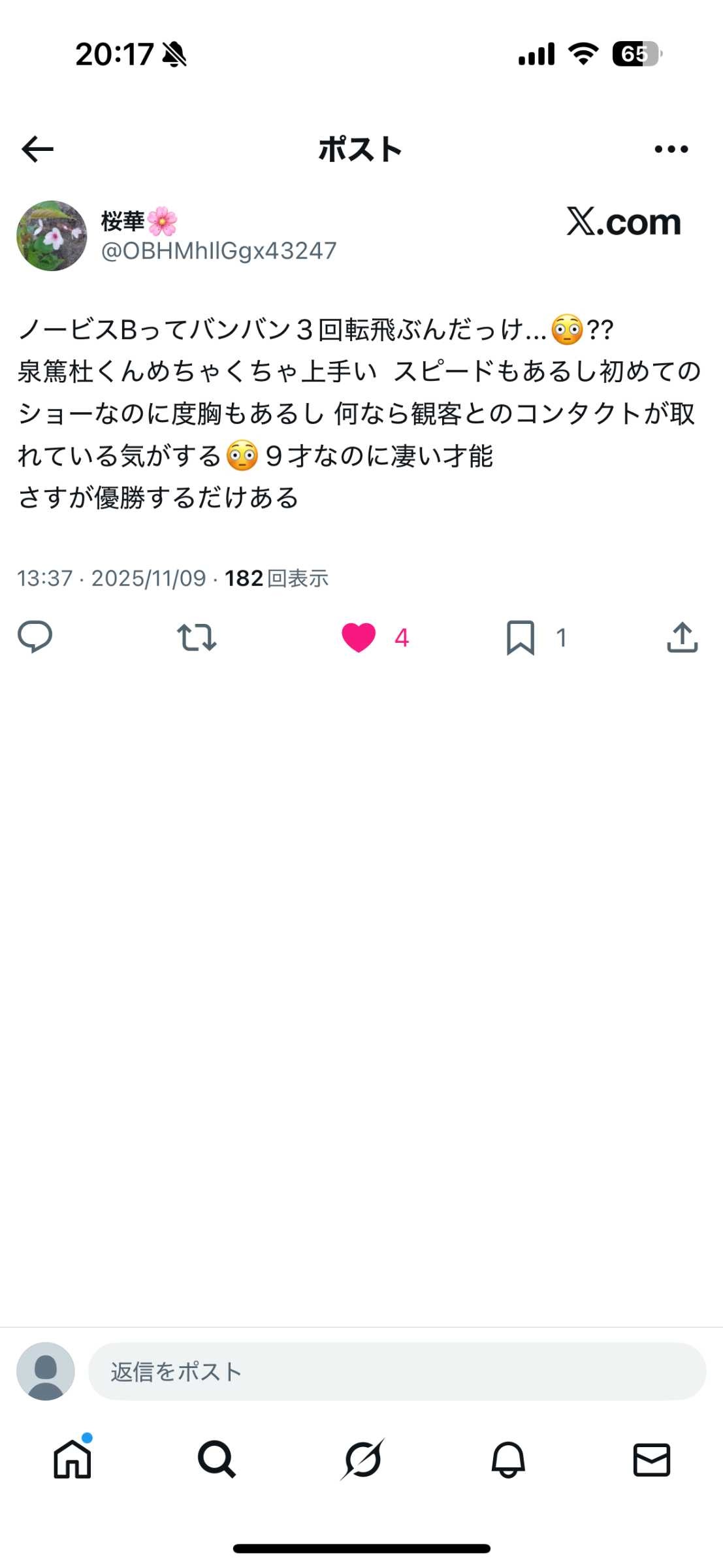723x1568 pixels.
Task: Open the three-dot overflow menu
Action: [x=671, y=149]
